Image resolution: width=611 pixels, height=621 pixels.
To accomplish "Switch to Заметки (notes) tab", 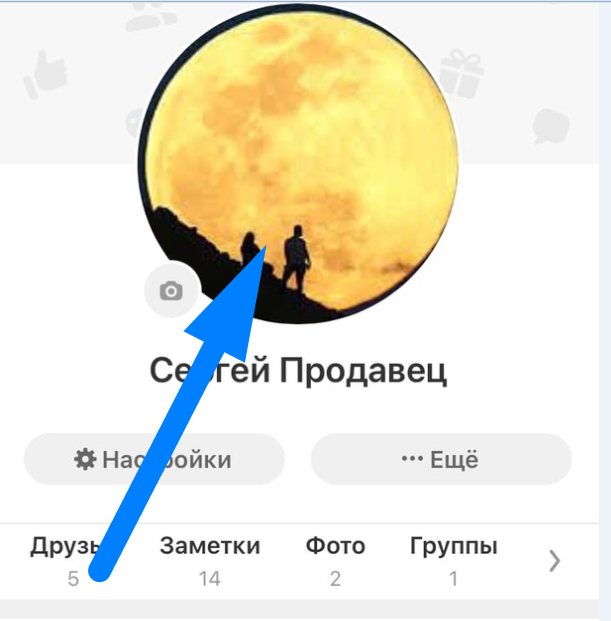I will (209, 559).
